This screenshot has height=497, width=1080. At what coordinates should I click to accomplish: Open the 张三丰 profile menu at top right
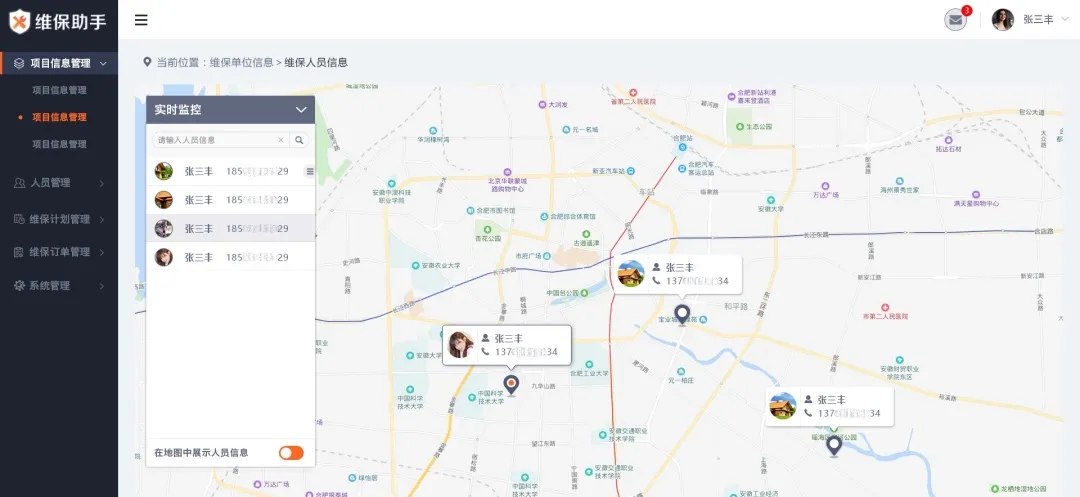pos(1025,20)
